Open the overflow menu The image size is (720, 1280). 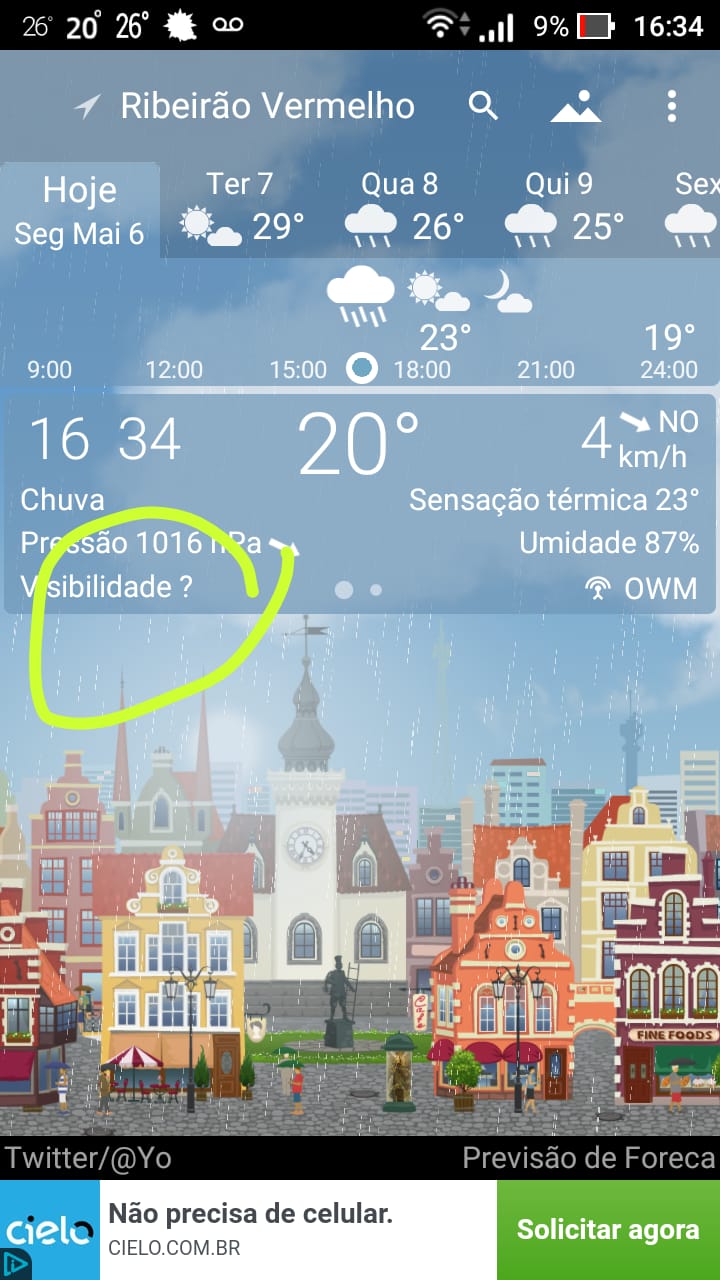tap(671, 106)
